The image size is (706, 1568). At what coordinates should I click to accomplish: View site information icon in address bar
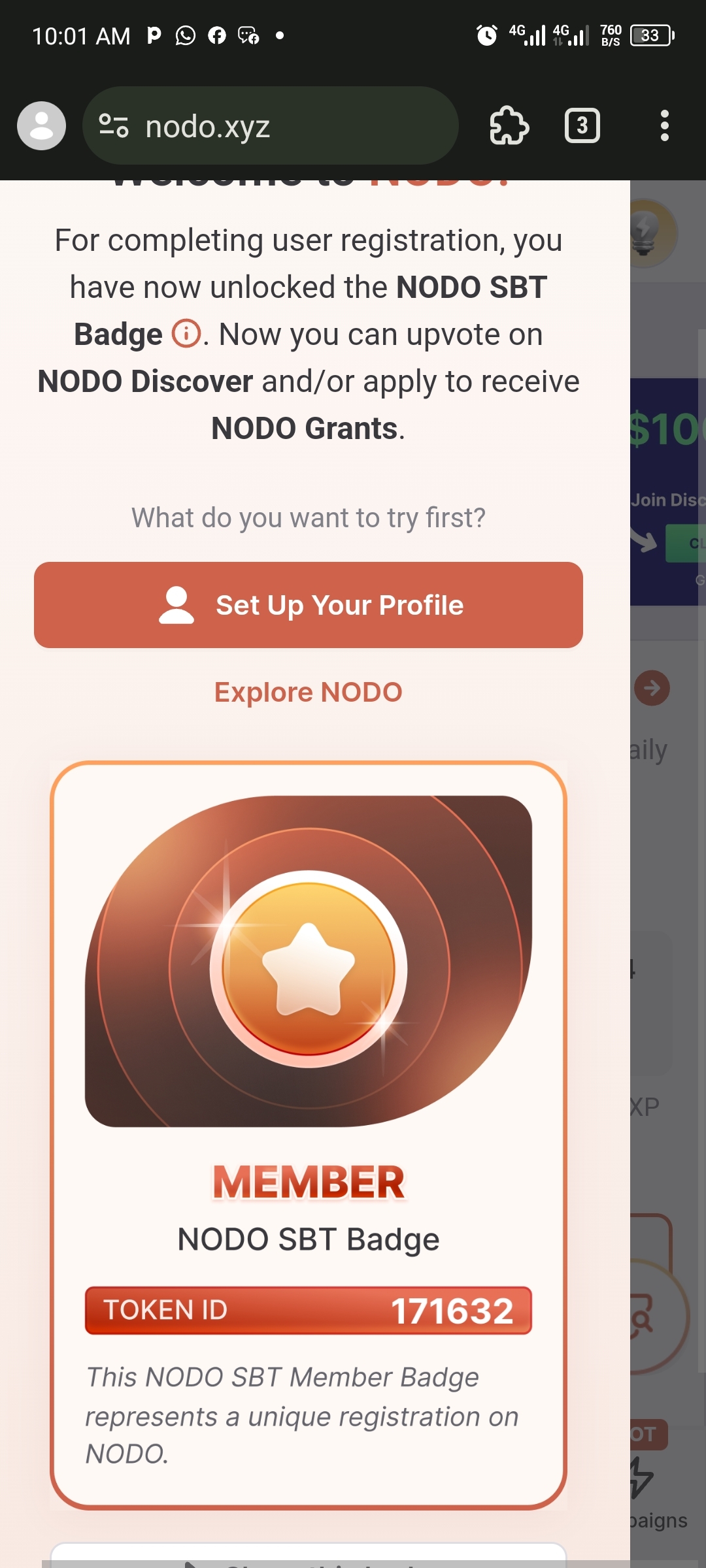[114, 125]
